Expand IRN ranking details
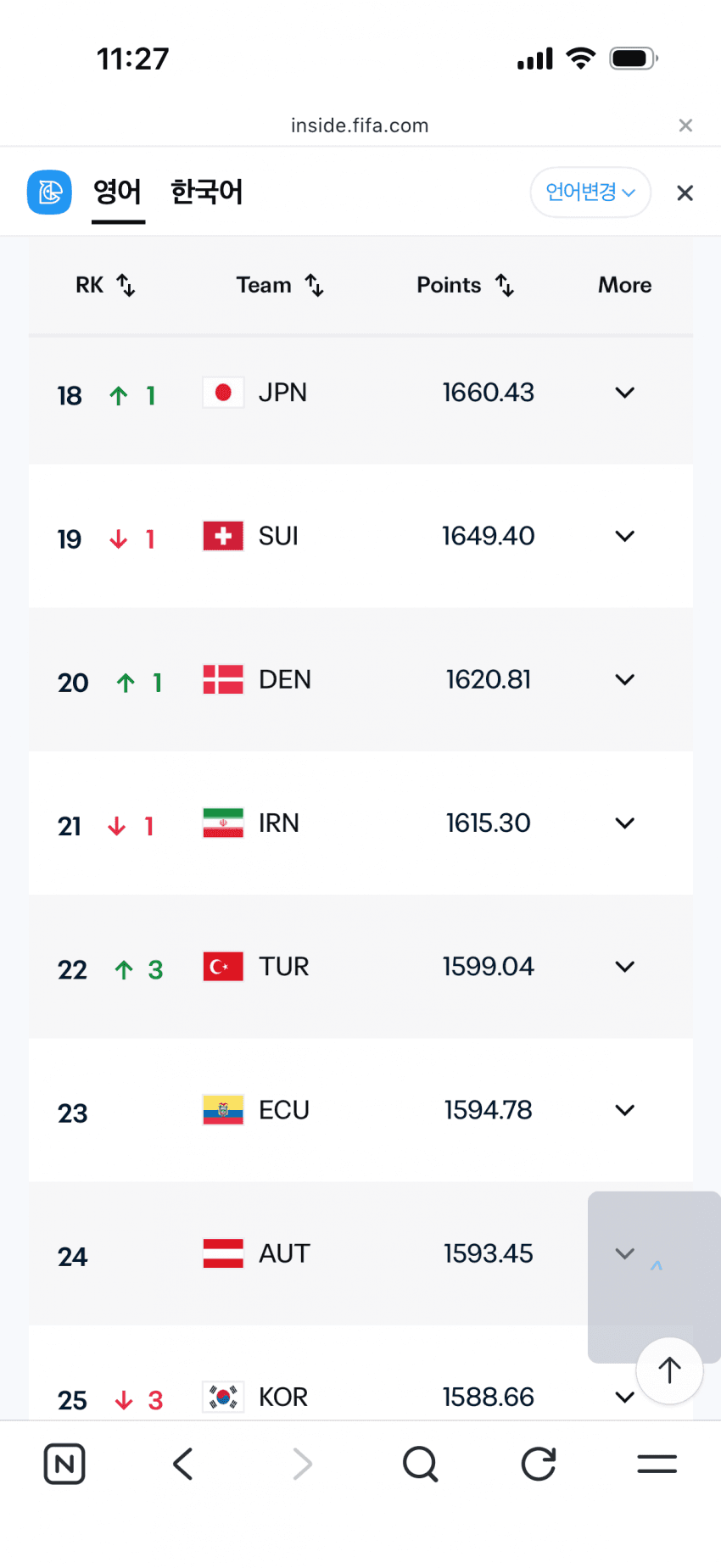The width and height of the screenshot is (721, 1568). [x=625, y=823]
